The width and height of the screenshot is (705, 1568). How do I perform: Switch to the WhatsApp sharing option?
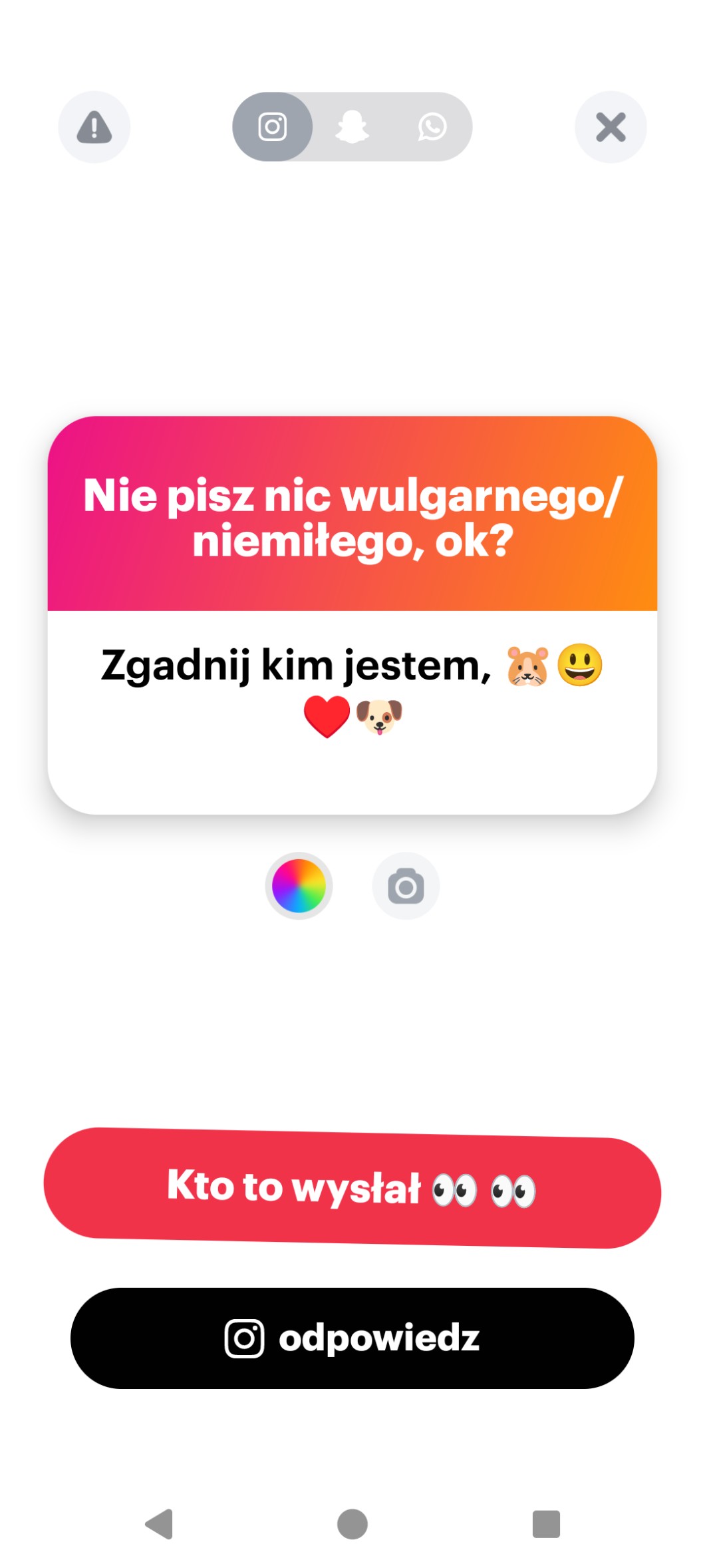(x=432, y=127)
